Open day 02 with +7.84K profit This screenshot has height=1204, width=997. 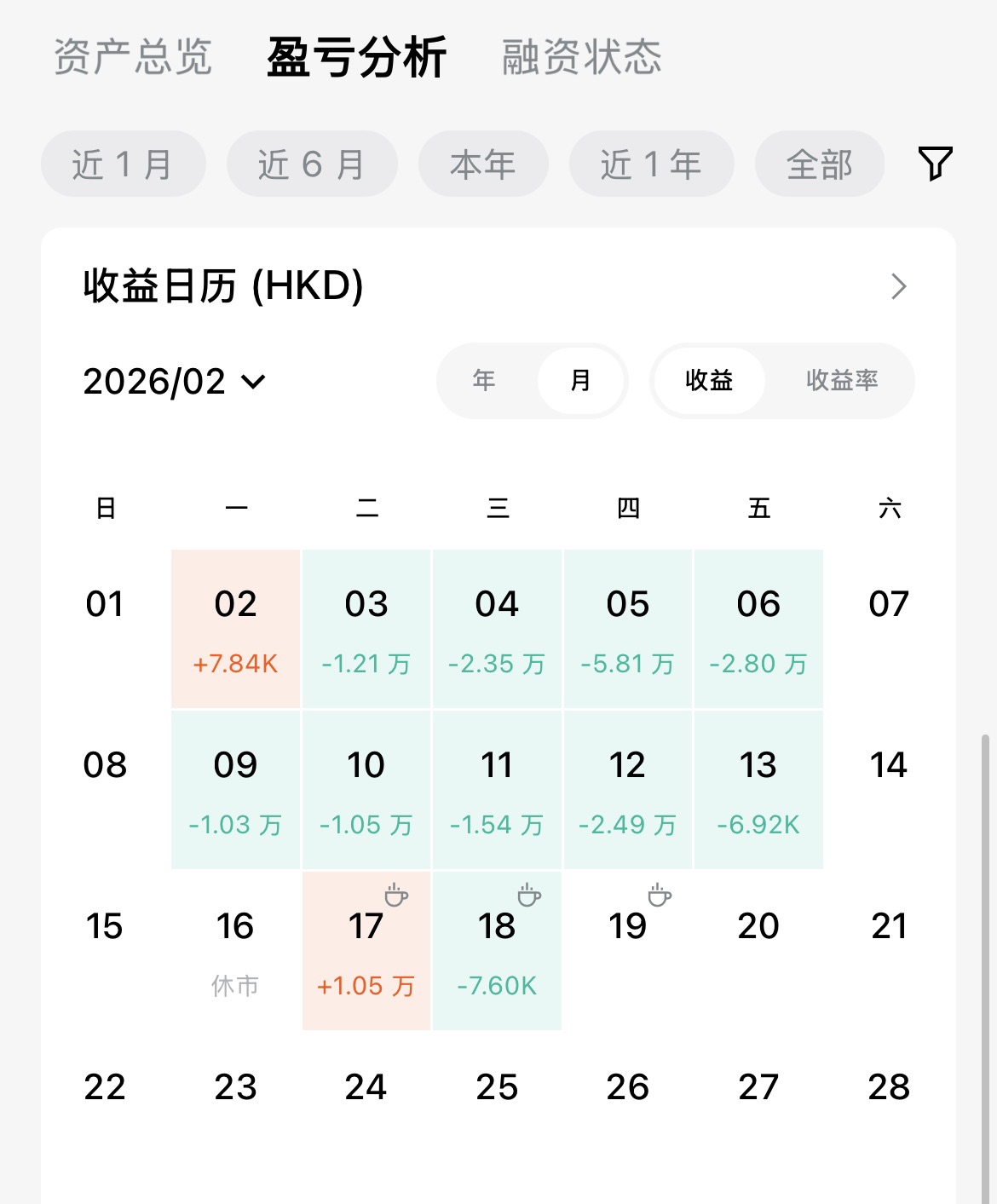coord(235,629)
